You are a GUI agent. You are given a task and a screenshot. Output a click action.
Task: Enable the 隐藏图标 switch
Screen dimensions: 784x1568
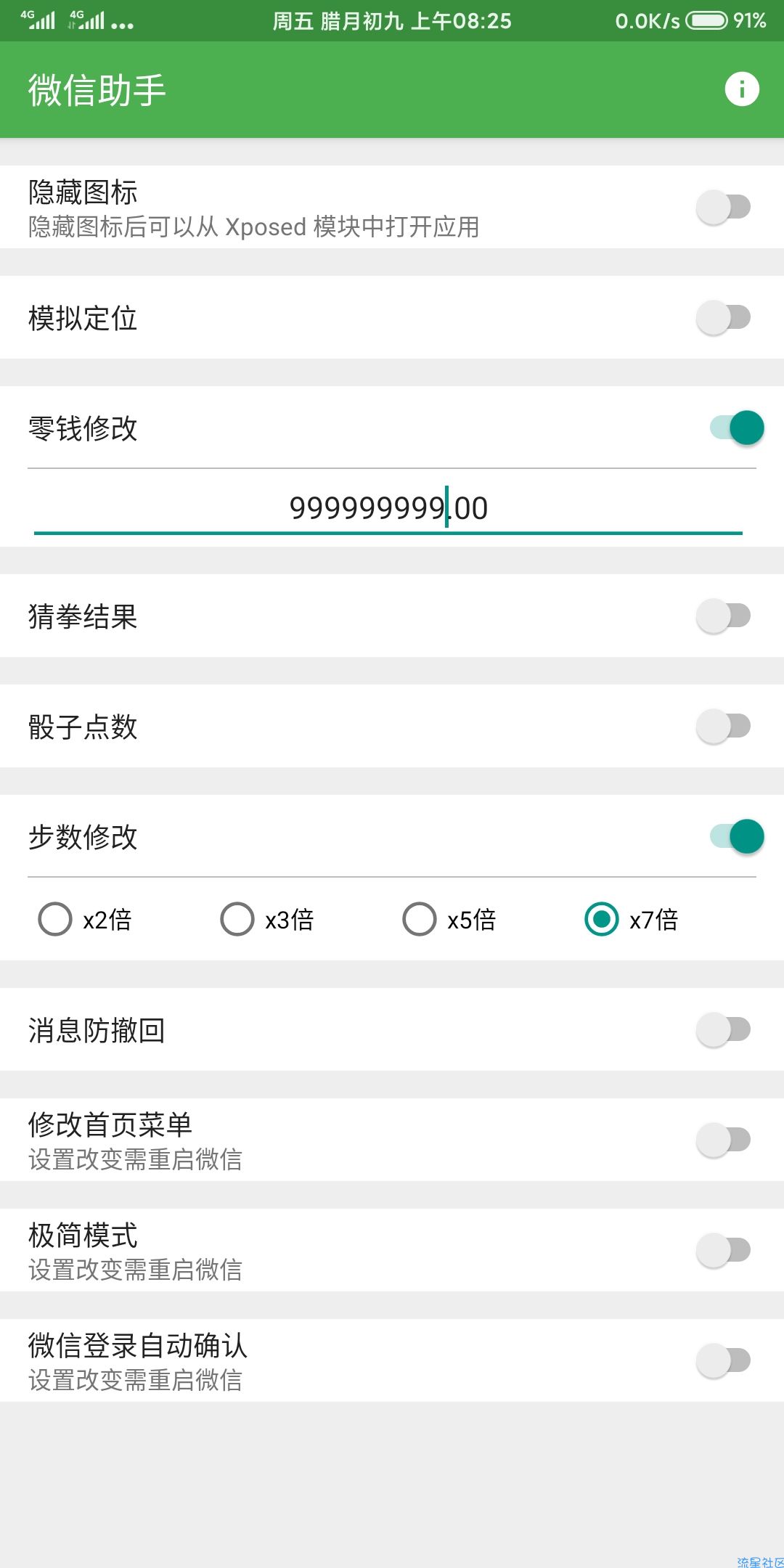(x=723, y=207)
